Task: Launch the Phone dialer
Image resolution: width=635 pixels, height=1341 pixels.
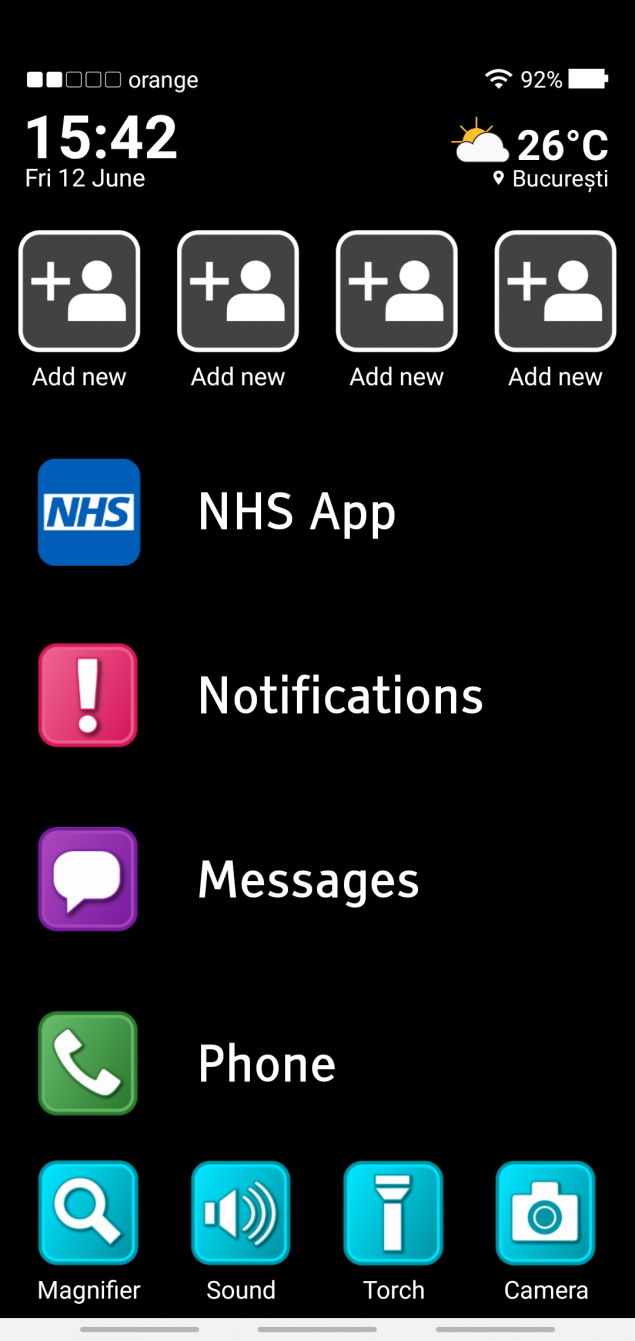Action: pyautogui.click(x=88, y=1063)
